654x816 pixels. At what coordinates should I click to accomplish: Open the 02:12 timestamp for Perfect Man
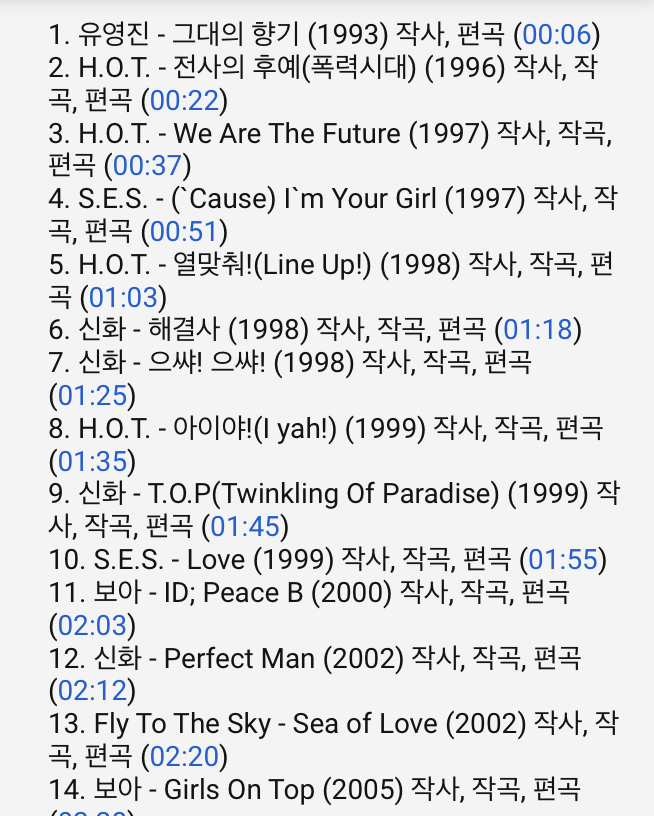[92, 691]
